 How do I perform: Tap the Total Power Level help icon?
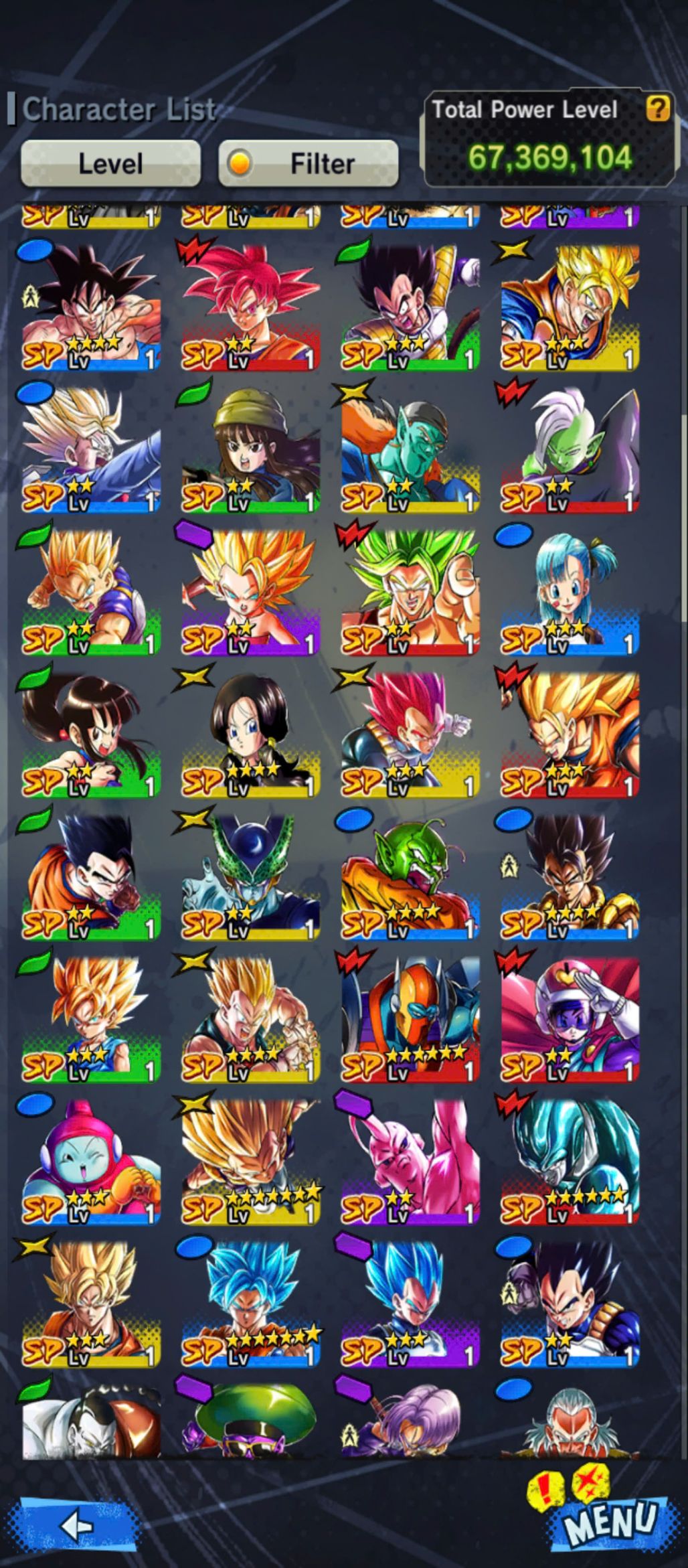pos(657,108)
